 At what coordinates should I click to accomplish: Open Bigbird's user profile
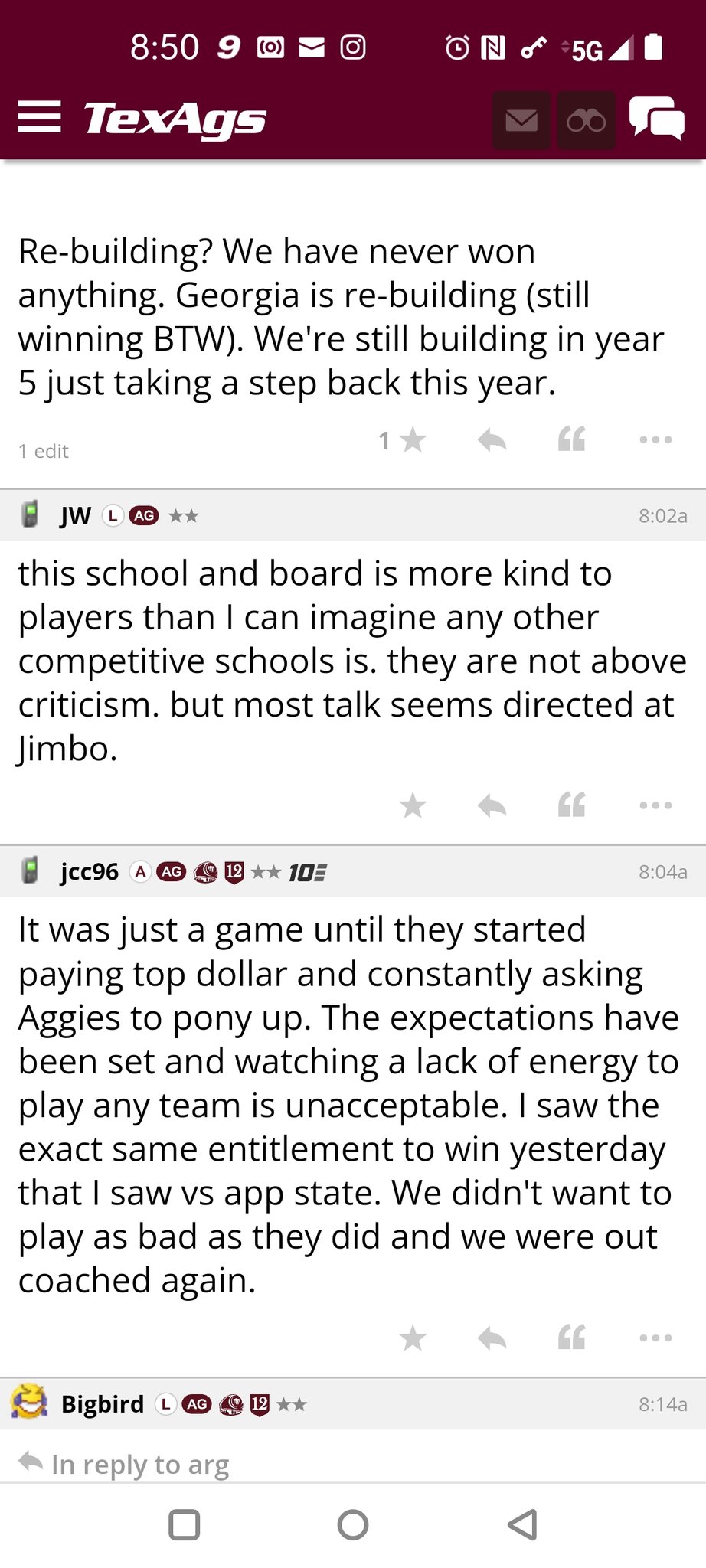tap(103, 1404)
